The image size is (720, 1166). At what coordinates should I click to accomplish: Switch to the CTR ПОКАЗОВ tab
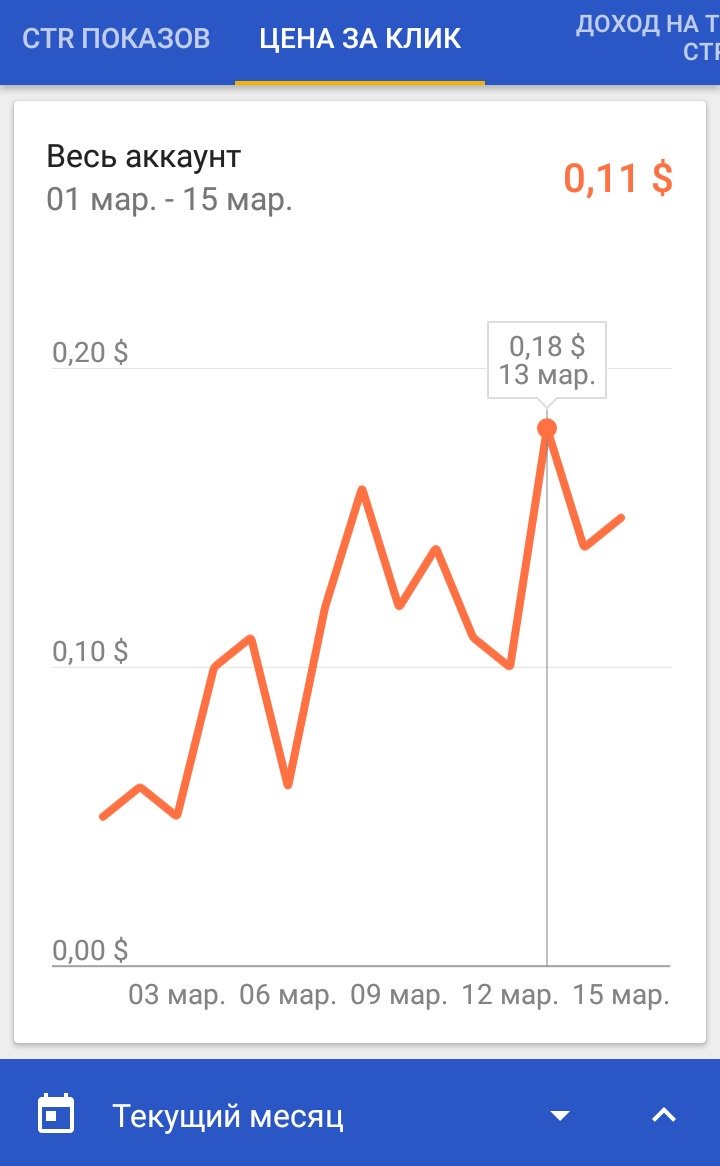pos(116,40)
